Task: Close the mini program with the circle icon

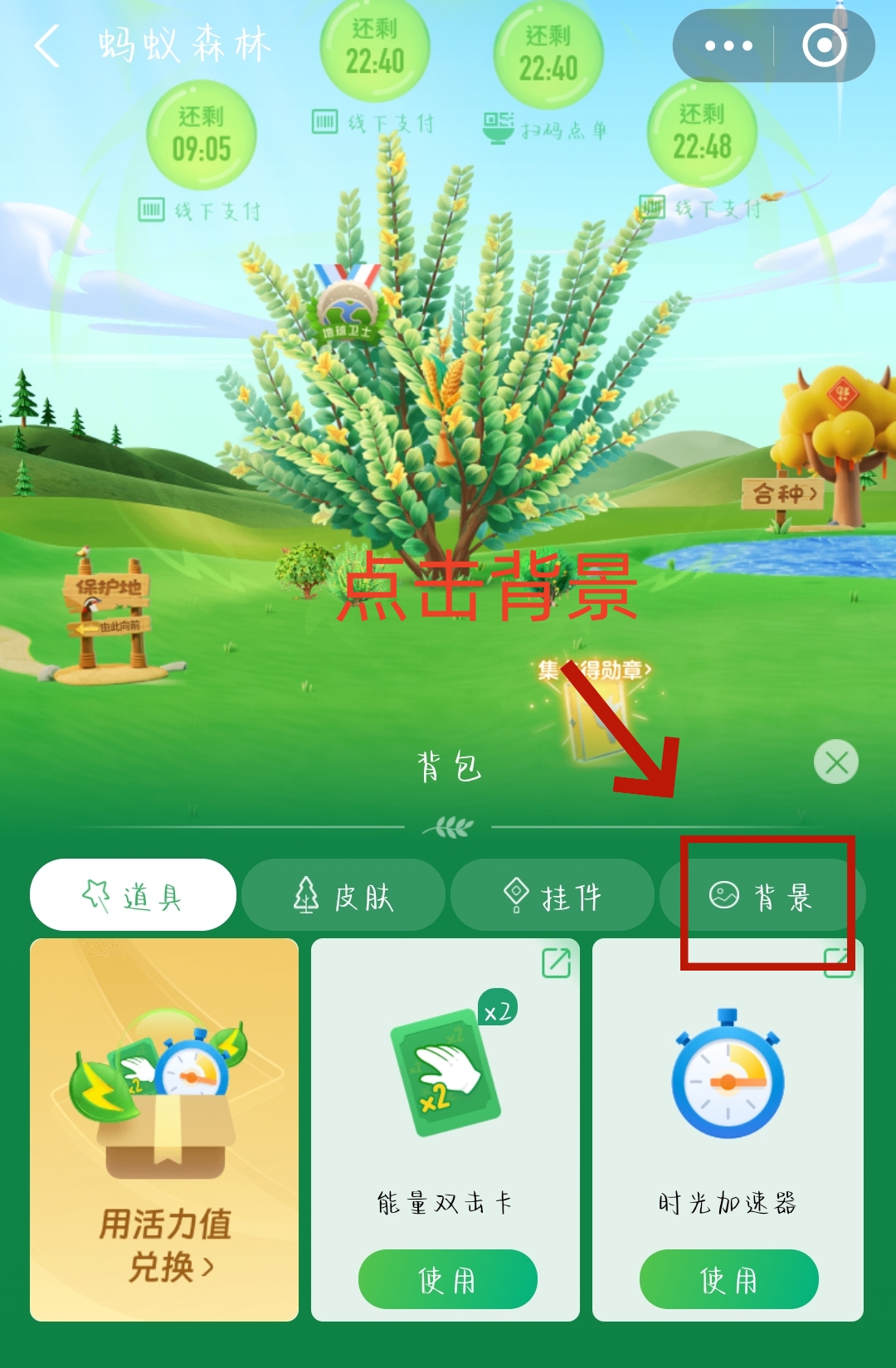Action: pyautogui.click(x=824, y=46)
